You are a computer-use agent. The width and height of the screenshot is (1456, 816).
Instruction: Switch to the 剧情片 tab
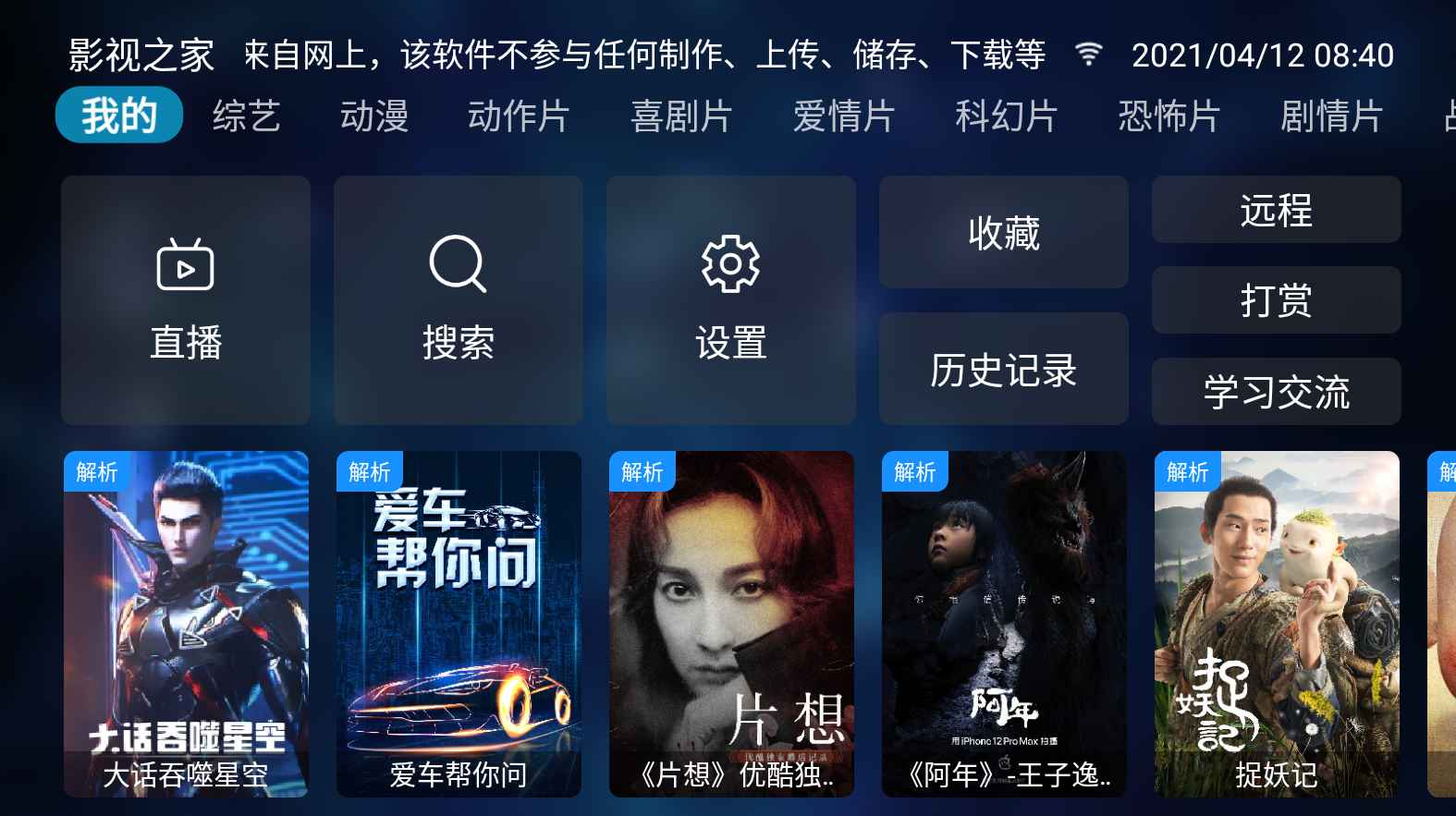[x=1331, y=116]
